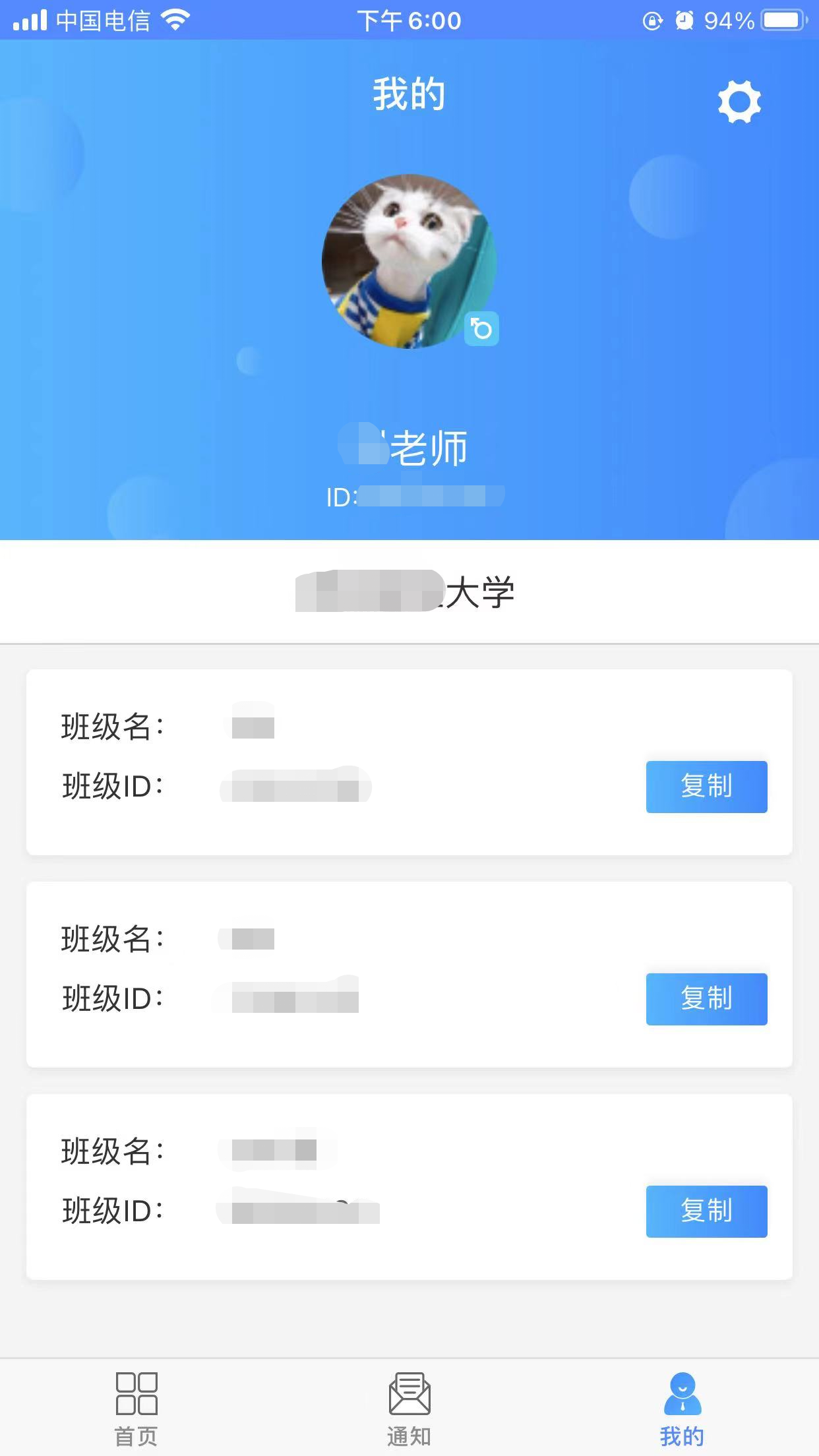The width and height of the screenshot is (819, 1456).
Task: Copy the class ID in the first class card
Action: pos(706,787)
